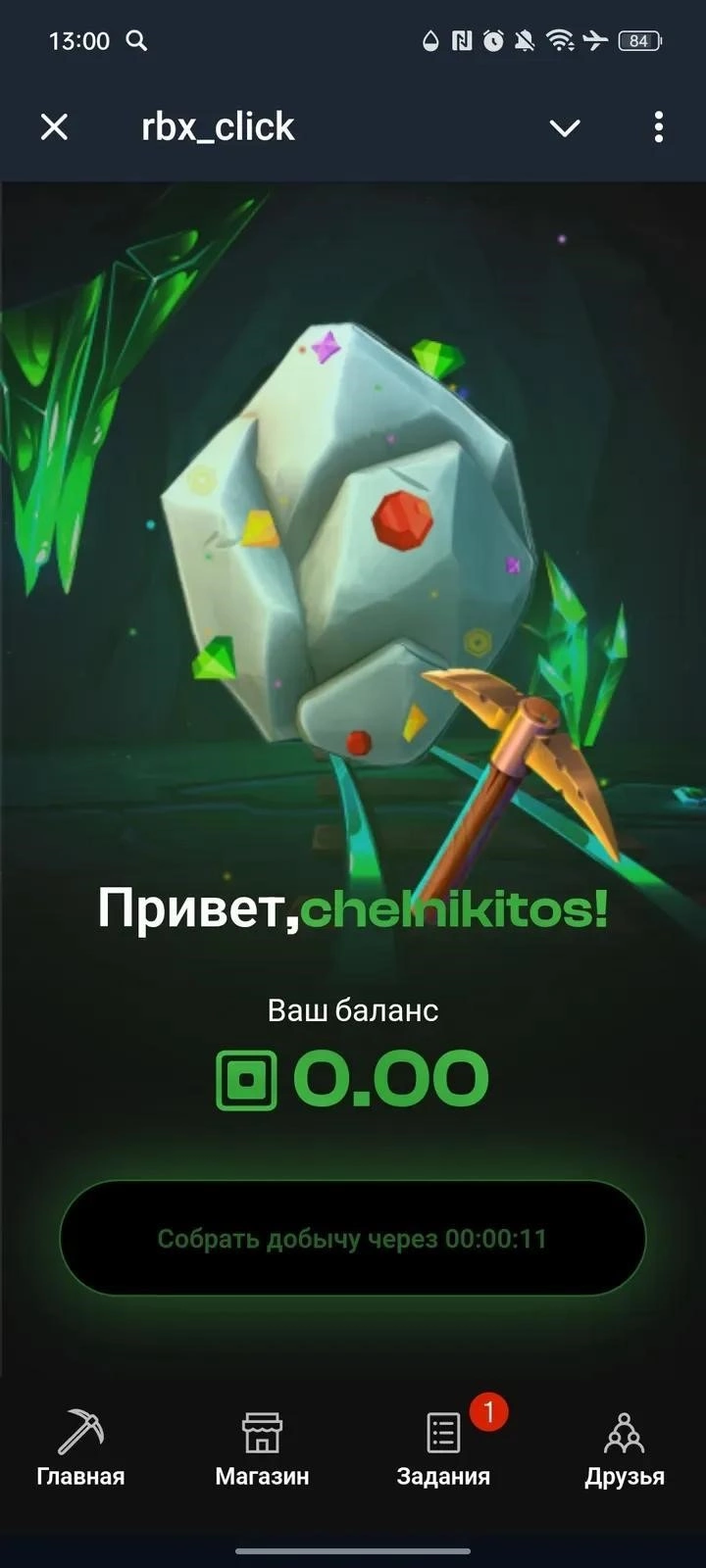The width and height of the screenshot is (706, 1568).
Task: Collapse the app with the down chevron
Action: [x=565, y=127]
